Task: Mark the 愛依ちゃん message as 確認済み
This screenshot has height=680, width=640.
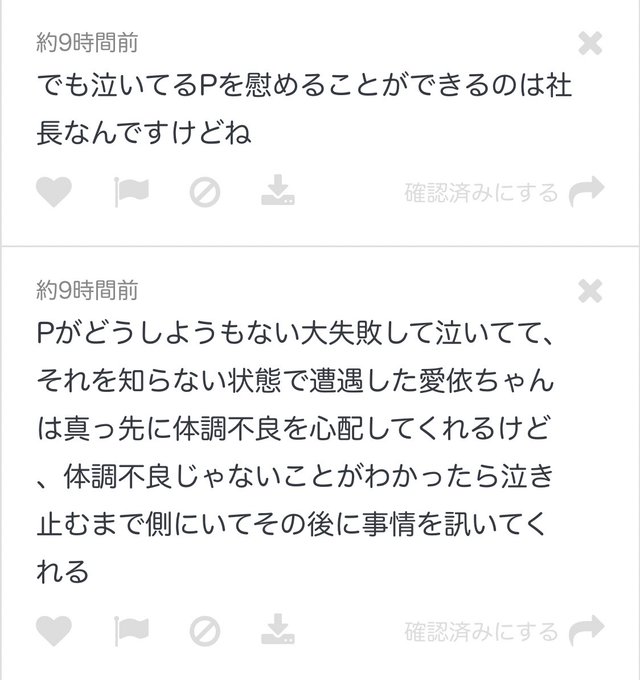Action: pos(481,631)
